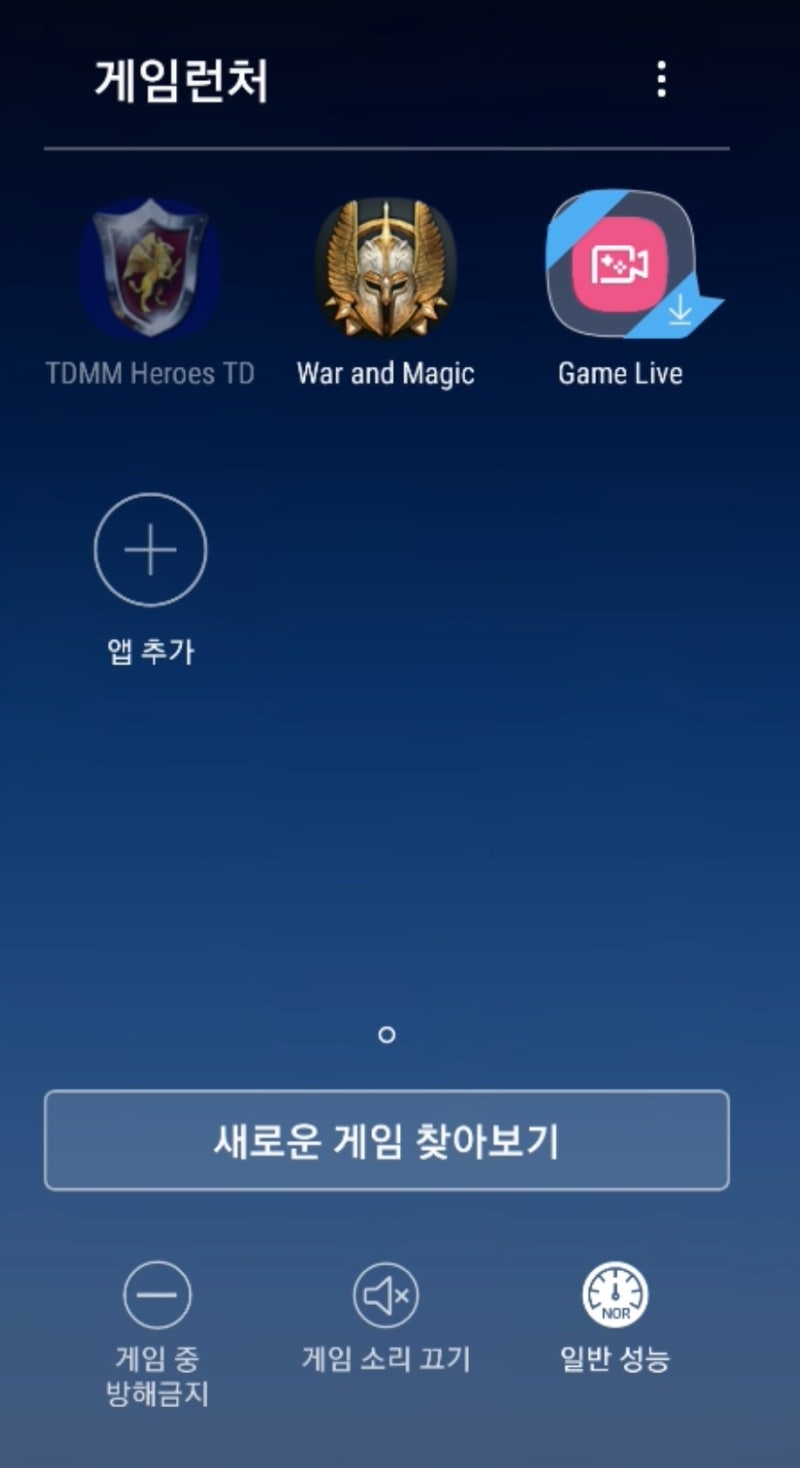Launch TDMM Heroes TD game
The height and width of the screenshot is (1468, 800).
[x=150, y=268]
